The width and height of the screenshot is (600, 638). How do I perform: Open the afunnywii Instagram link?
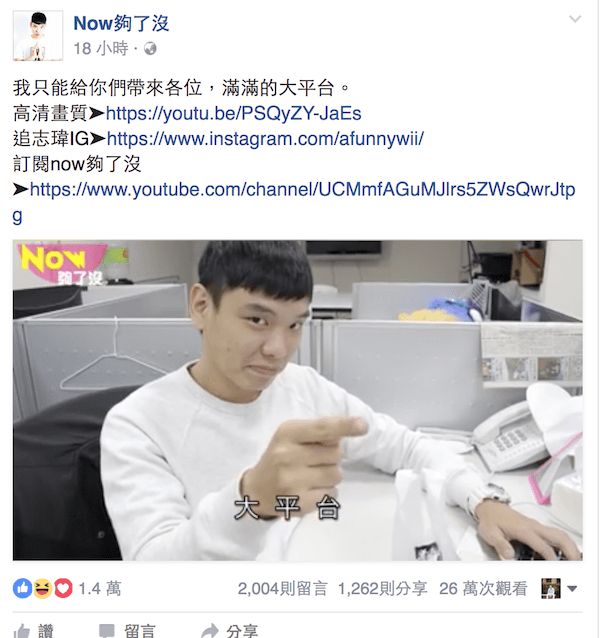pyautogui.click(x=265, y=139)
